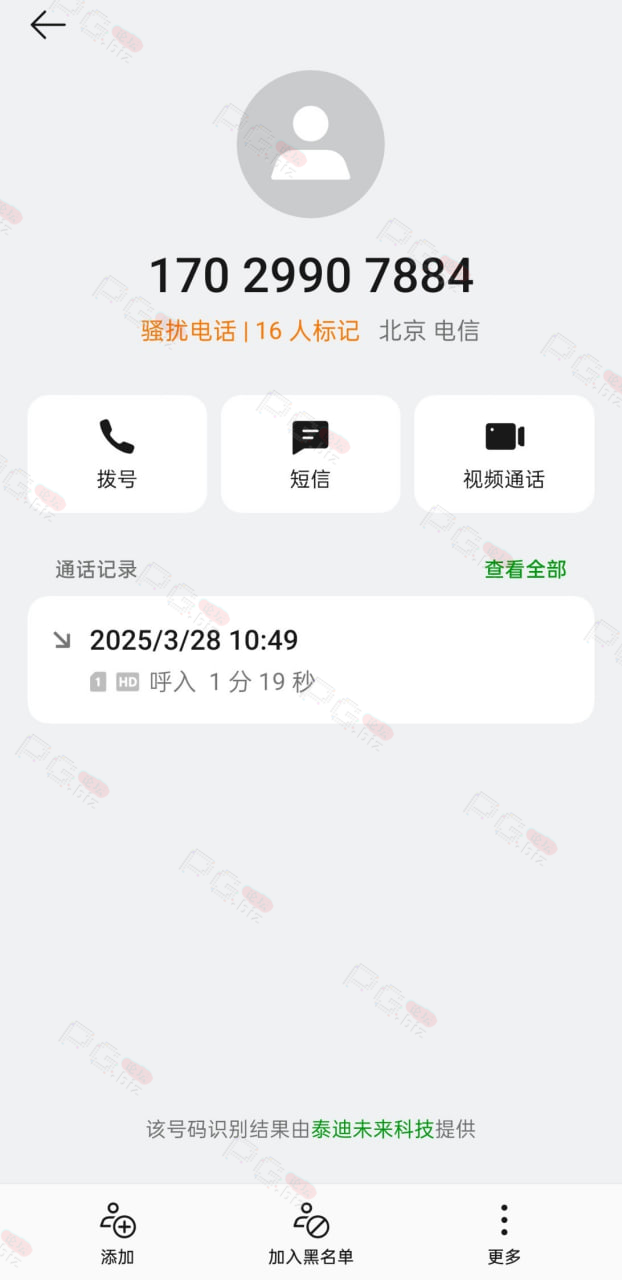Send a message via 短信

310,454
